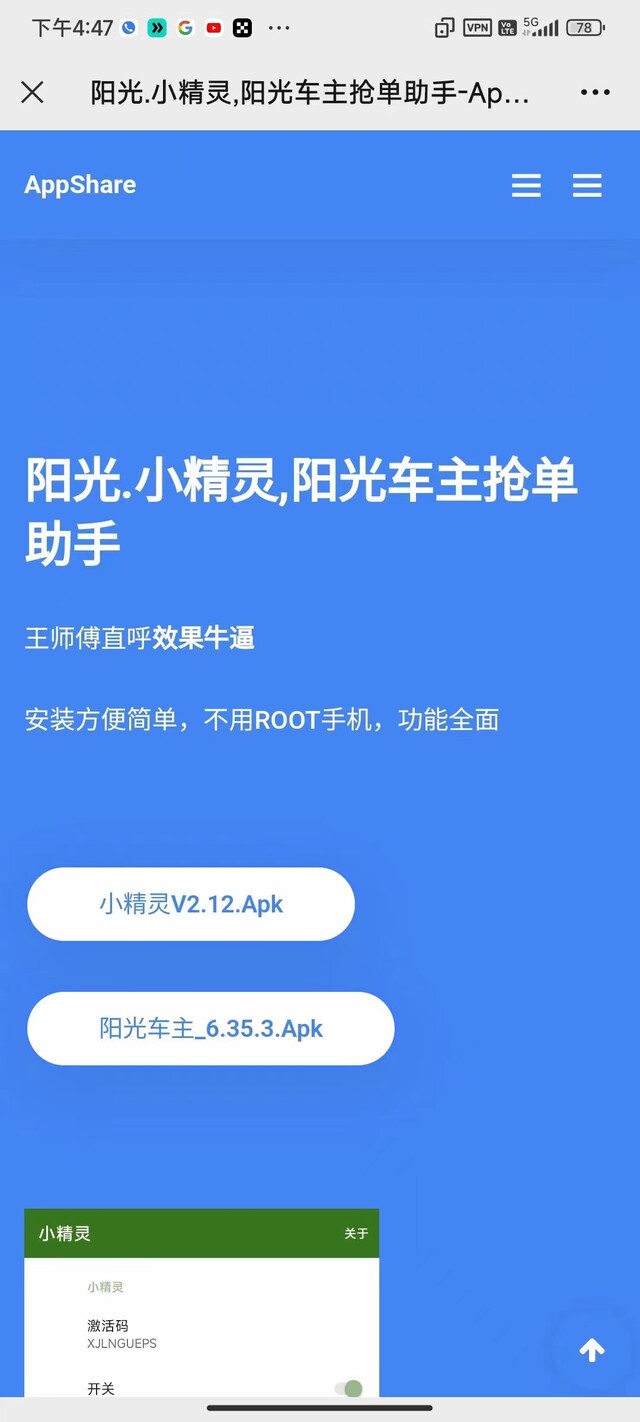Download the 小精灵V2.12.Apk file

(x=191, y=904)
